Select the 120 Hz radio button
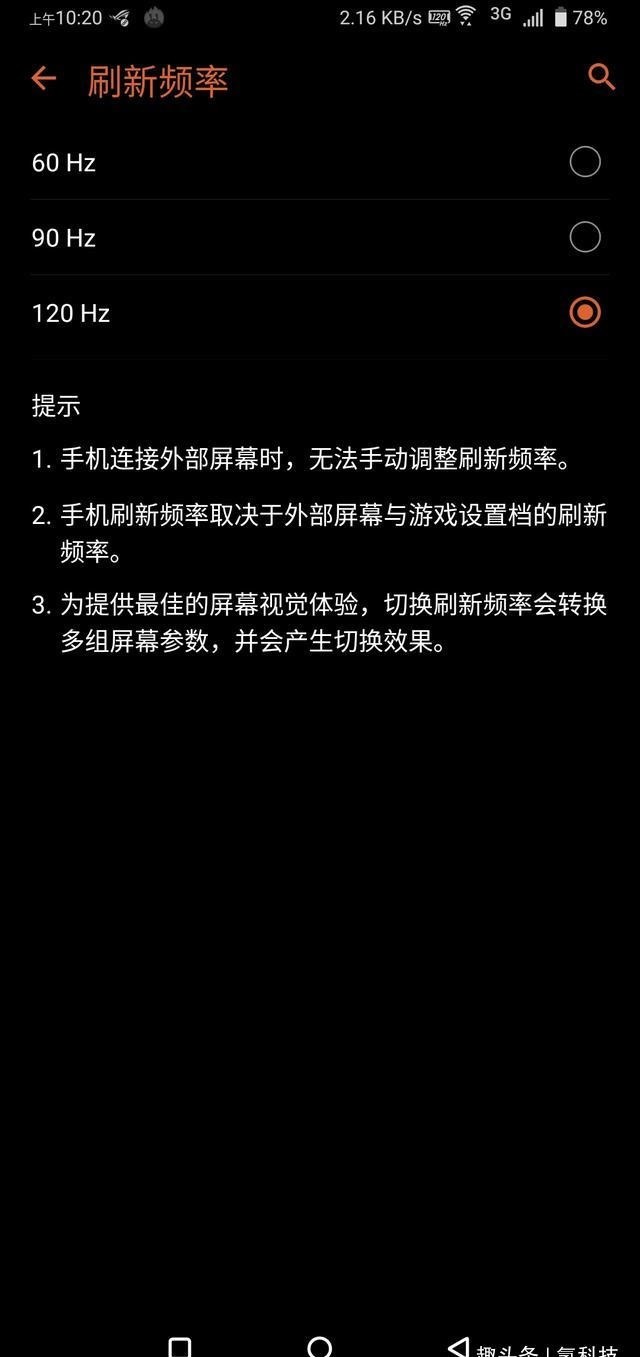640x1357 pixels. (x=585, y=312)
